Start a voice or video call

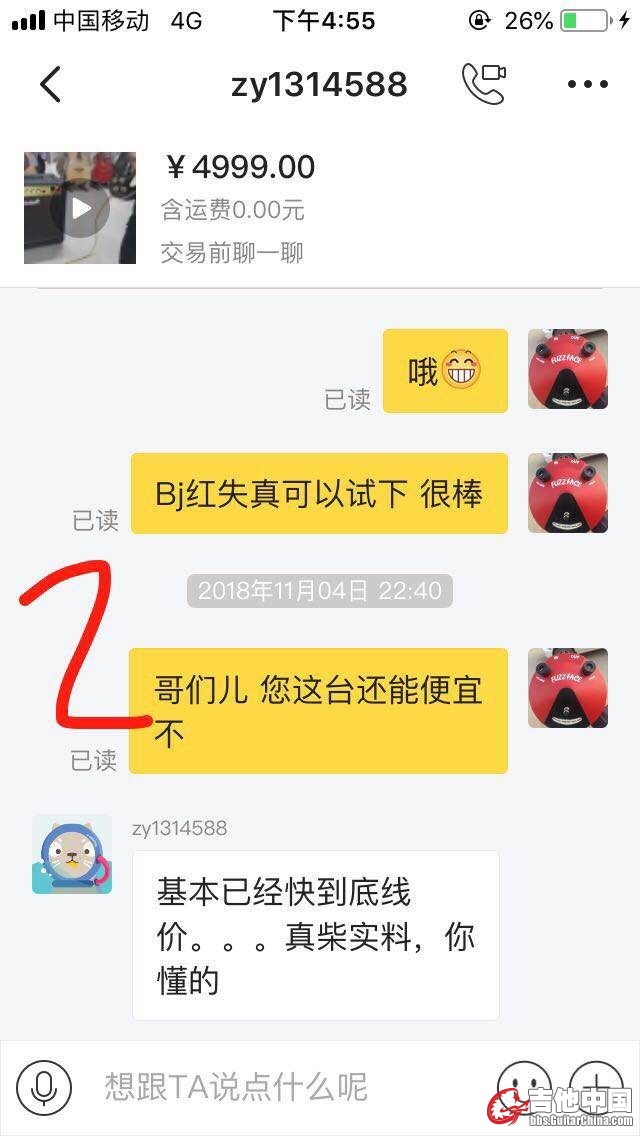click(x=483, y=84)
